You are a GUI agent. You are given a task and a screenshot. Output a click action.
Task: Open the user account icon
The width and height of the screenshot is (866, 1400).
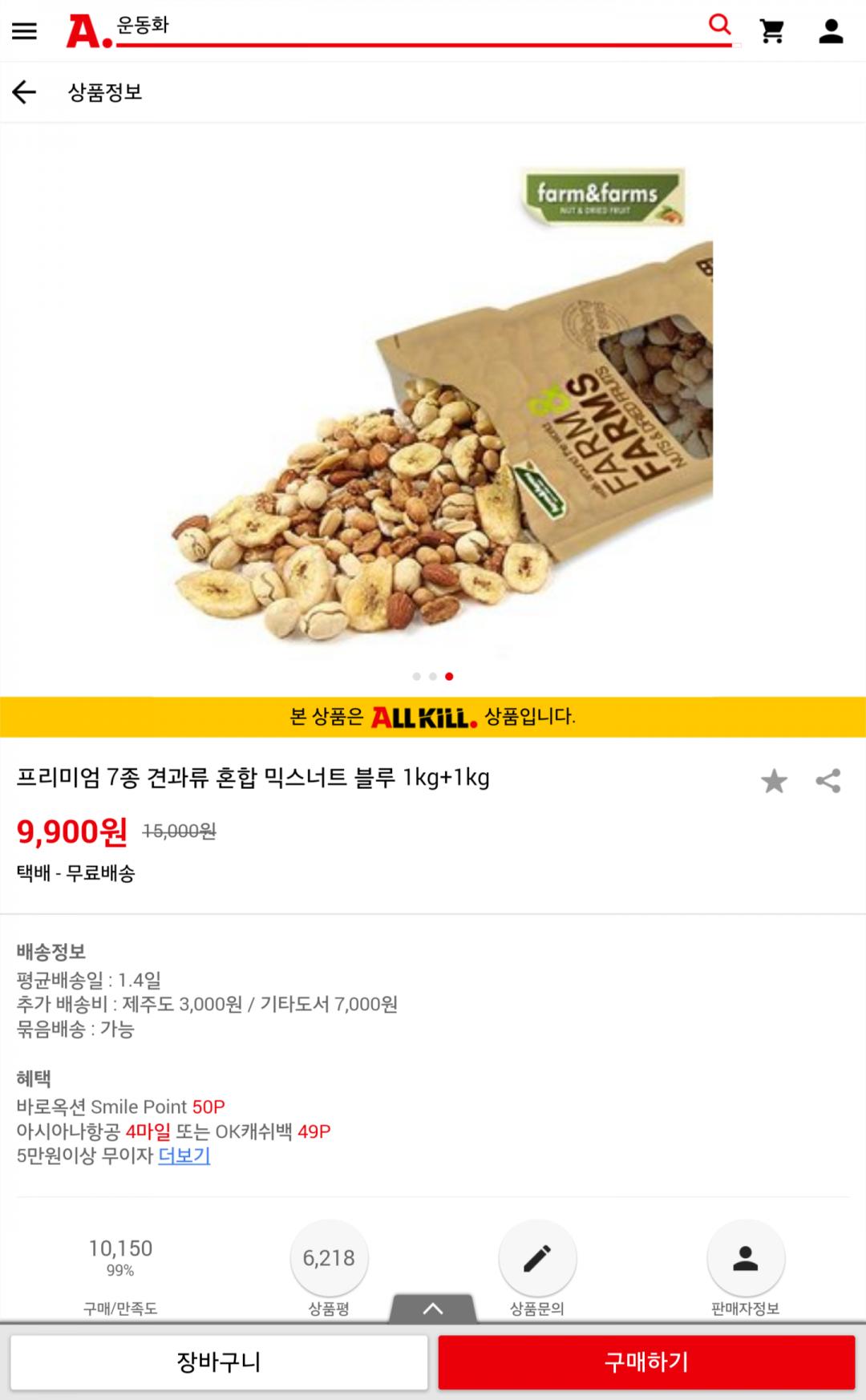point(831,31)
